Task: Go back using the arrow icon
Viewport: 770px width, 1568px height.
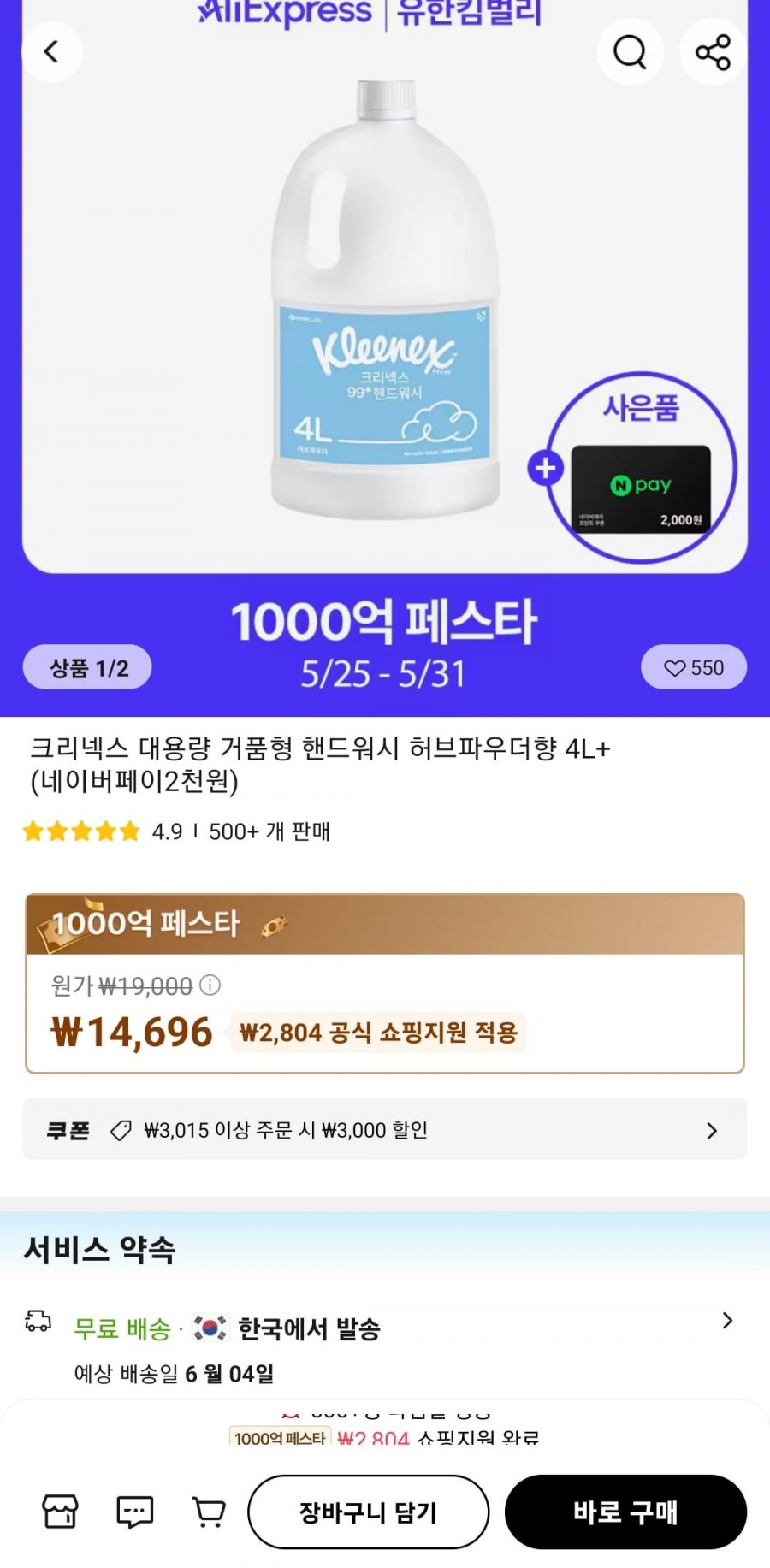Action: pos(52,52)
